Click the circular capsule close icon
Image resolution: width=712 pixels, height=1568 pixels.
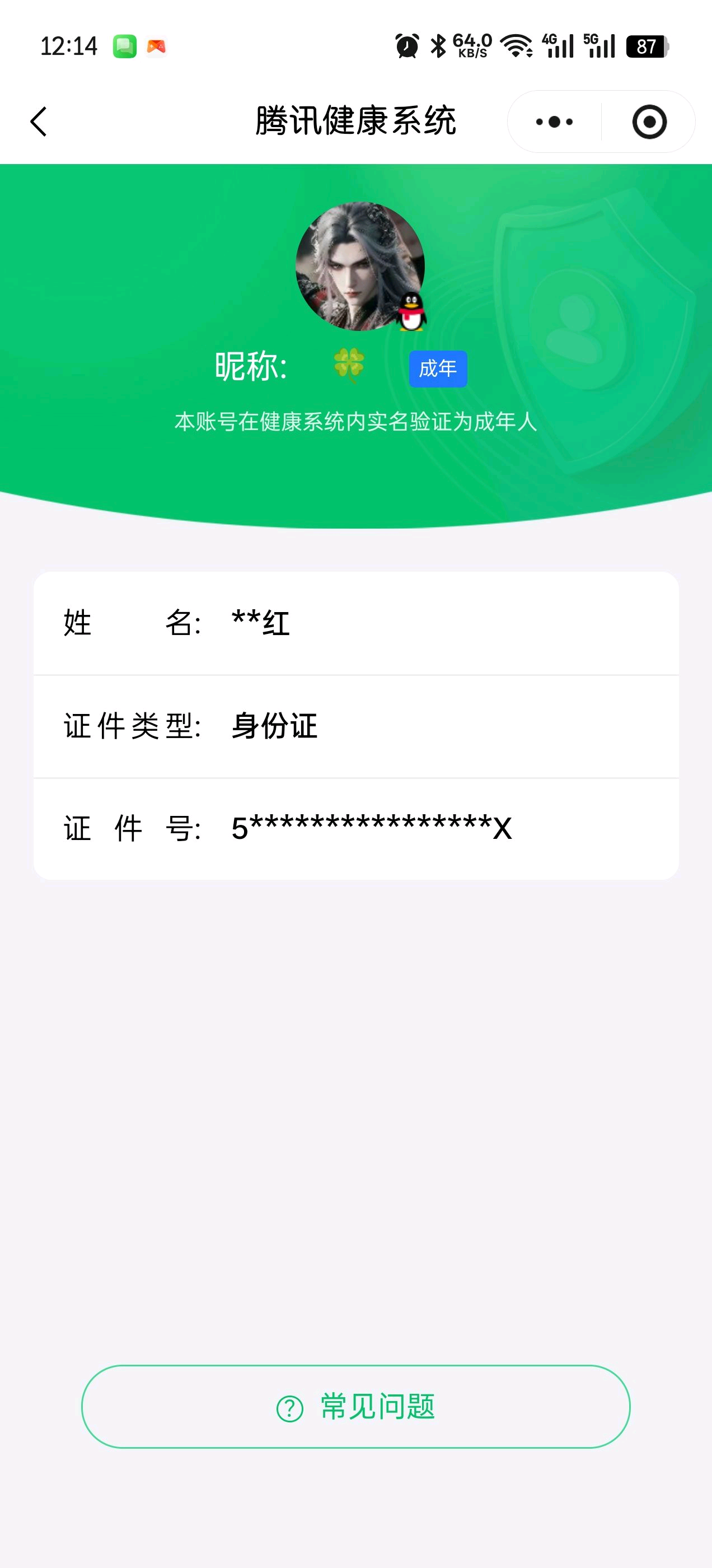point(649,122)
